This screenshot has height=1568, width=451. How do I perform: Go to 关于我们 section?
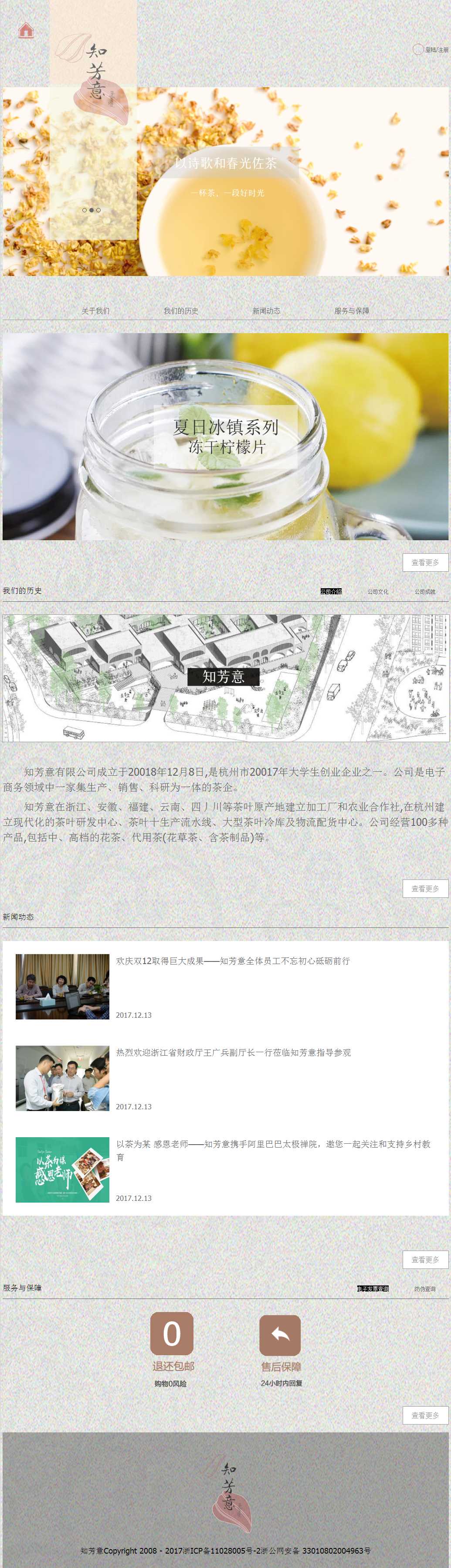tap(95, 310)
